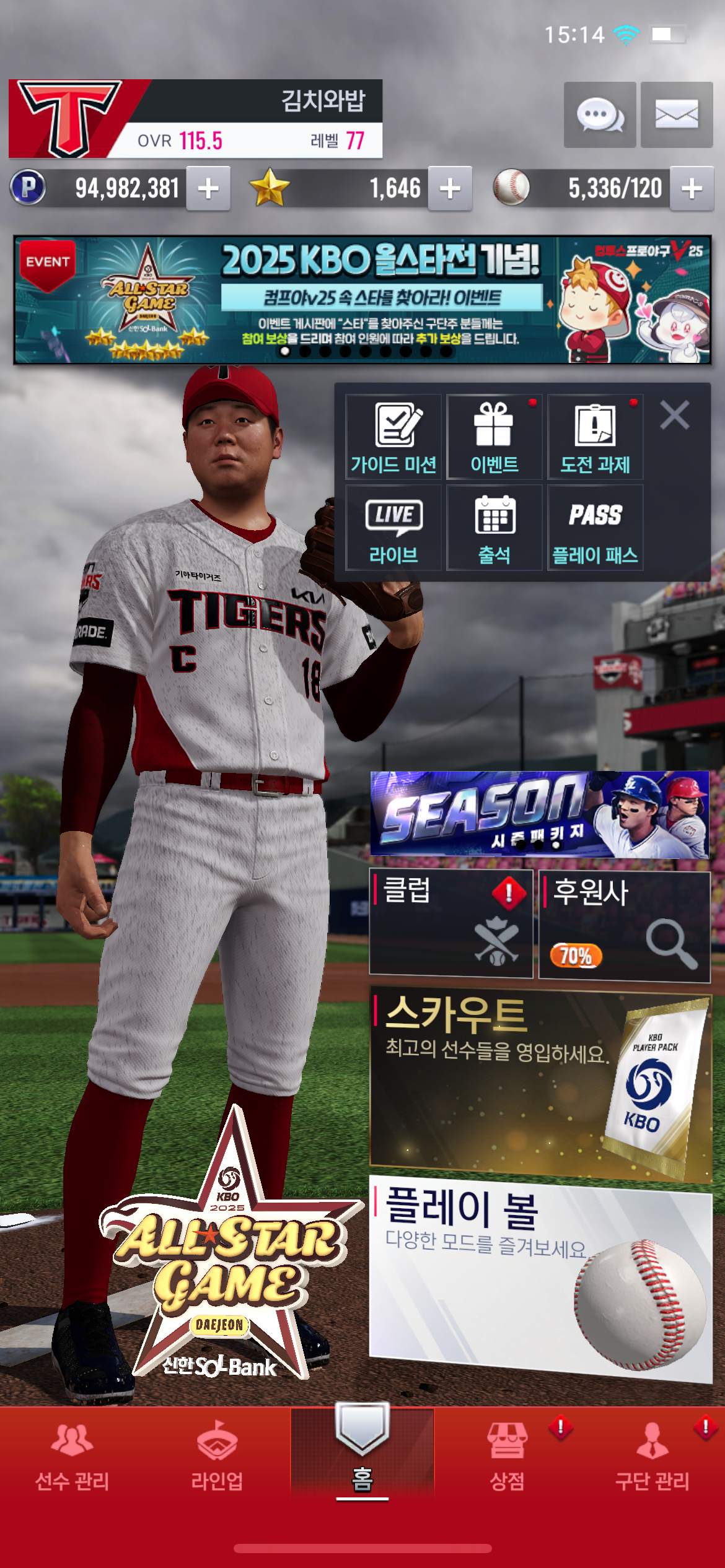Open the chat bubble icon

point(599,115)
